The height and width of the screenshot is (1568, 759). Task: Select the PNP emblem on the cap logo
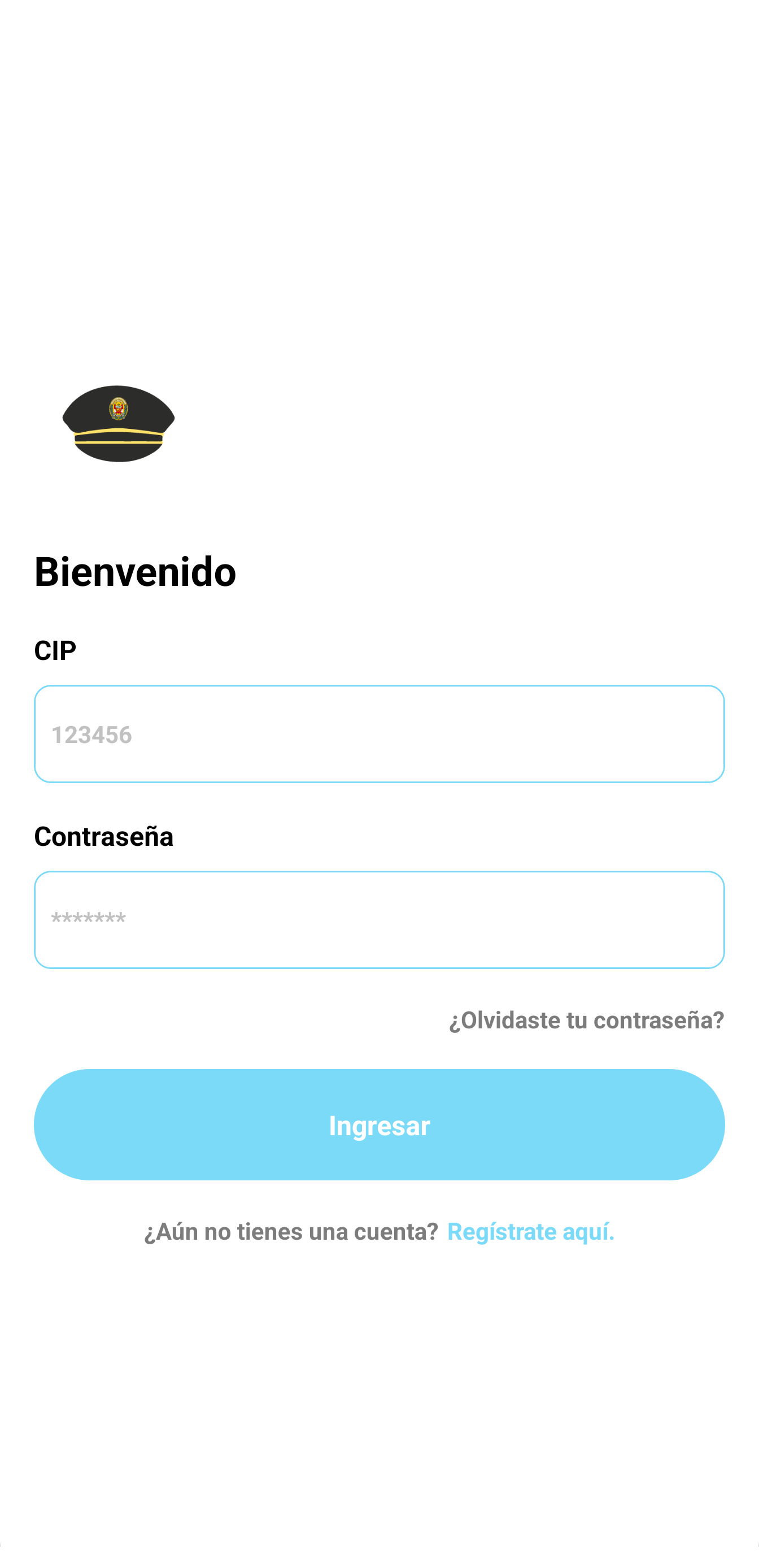tap(118, 409)
